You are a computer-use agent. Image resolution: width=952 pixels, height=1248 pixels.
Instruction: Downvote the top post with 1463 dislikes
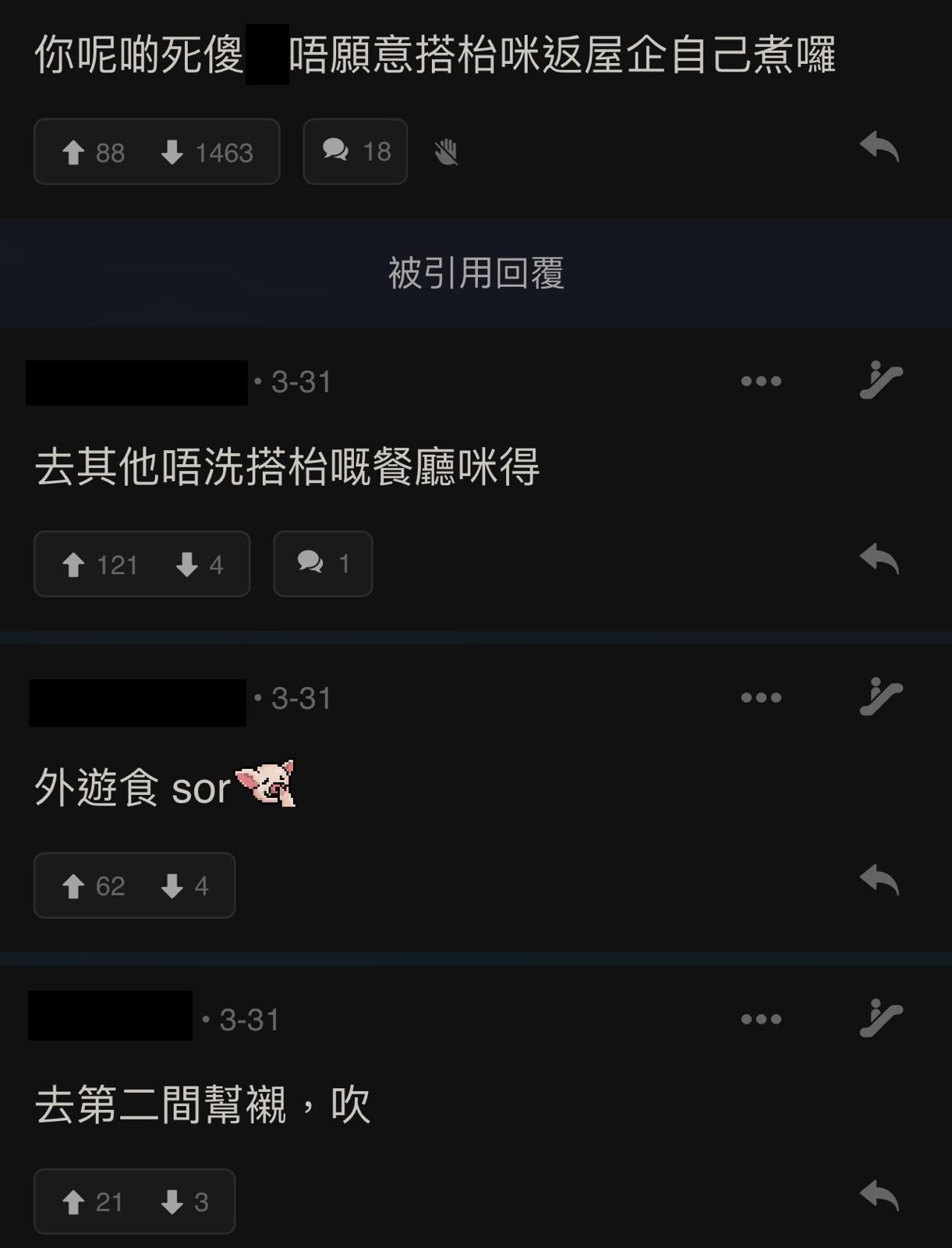[207, 152]
